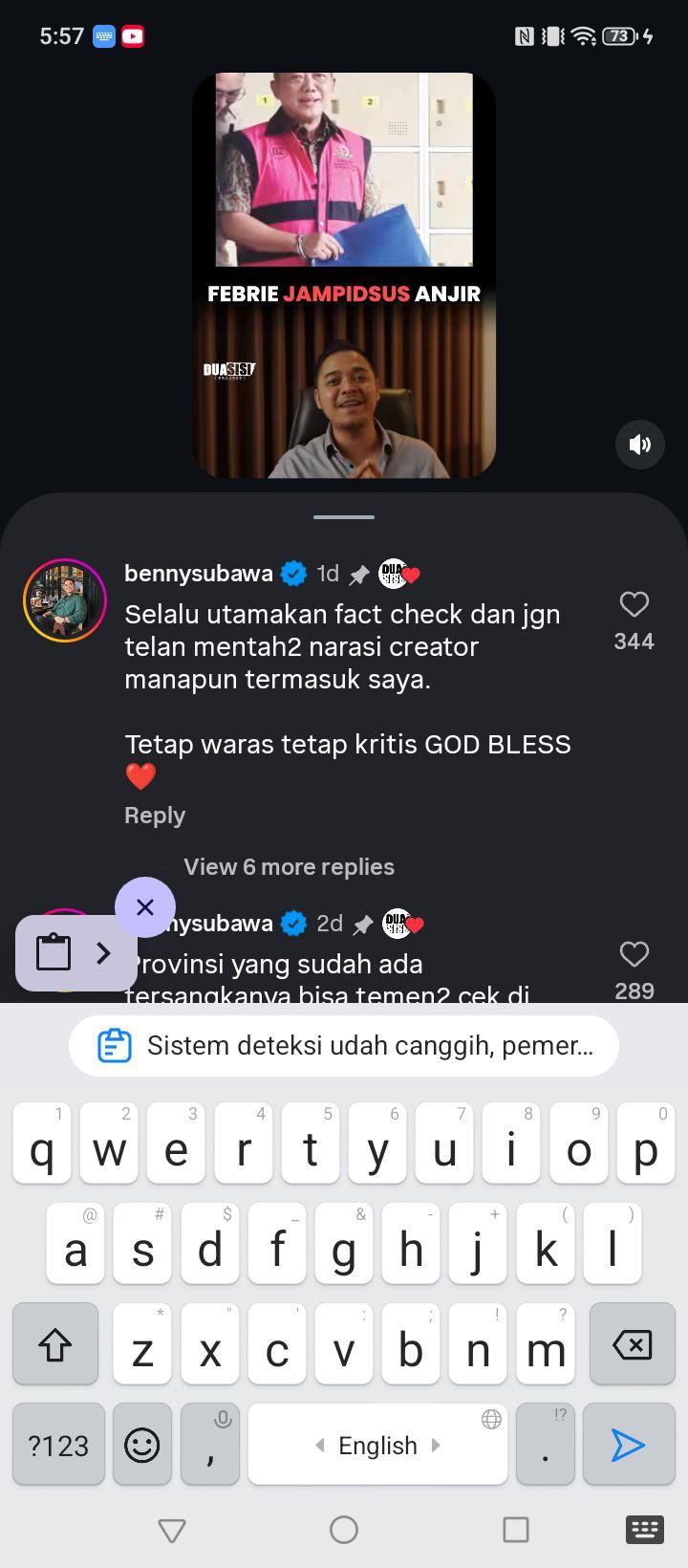The image size is (688, 1568).
Task: Open bennysubawa's username on the first comment
Action: click(x=199, y=574)
